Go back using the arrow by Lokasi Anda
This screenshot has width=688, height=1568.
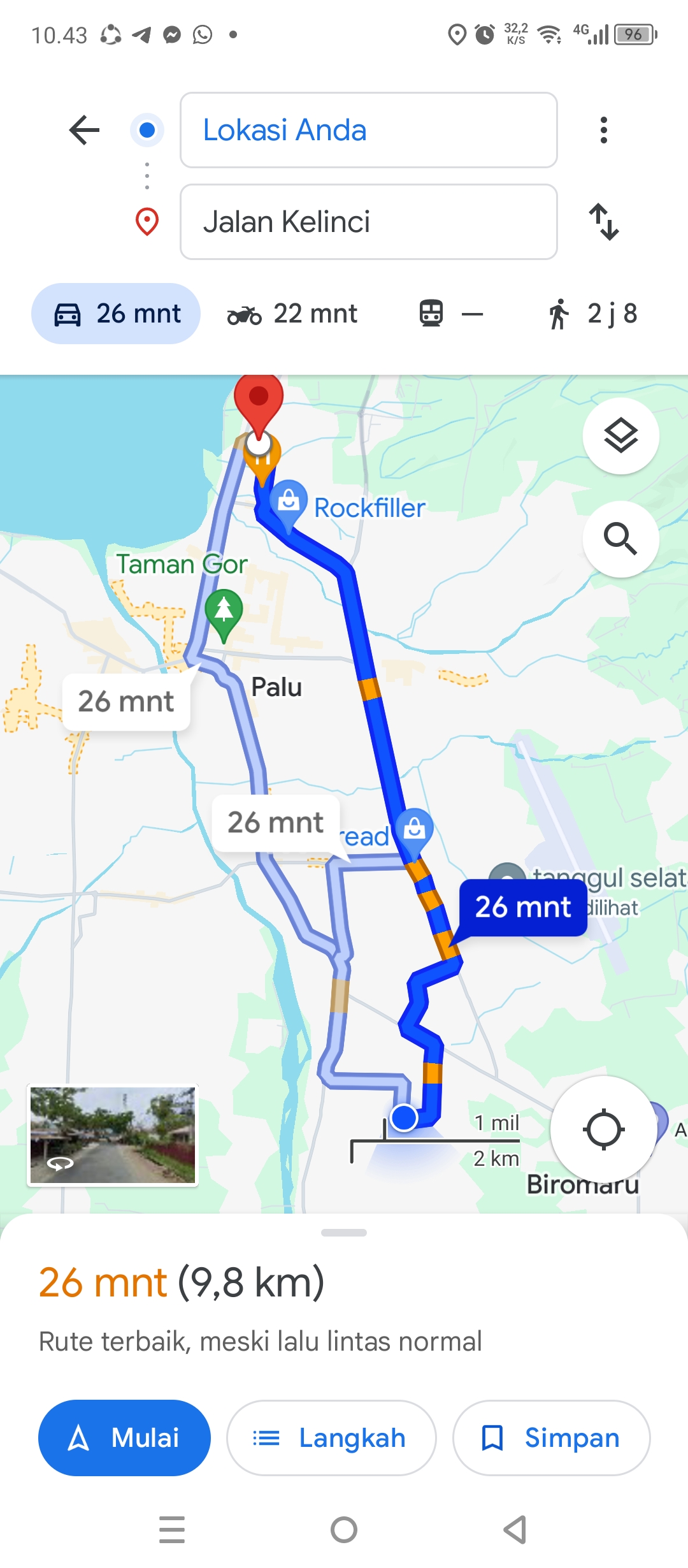tap(84, 130)
